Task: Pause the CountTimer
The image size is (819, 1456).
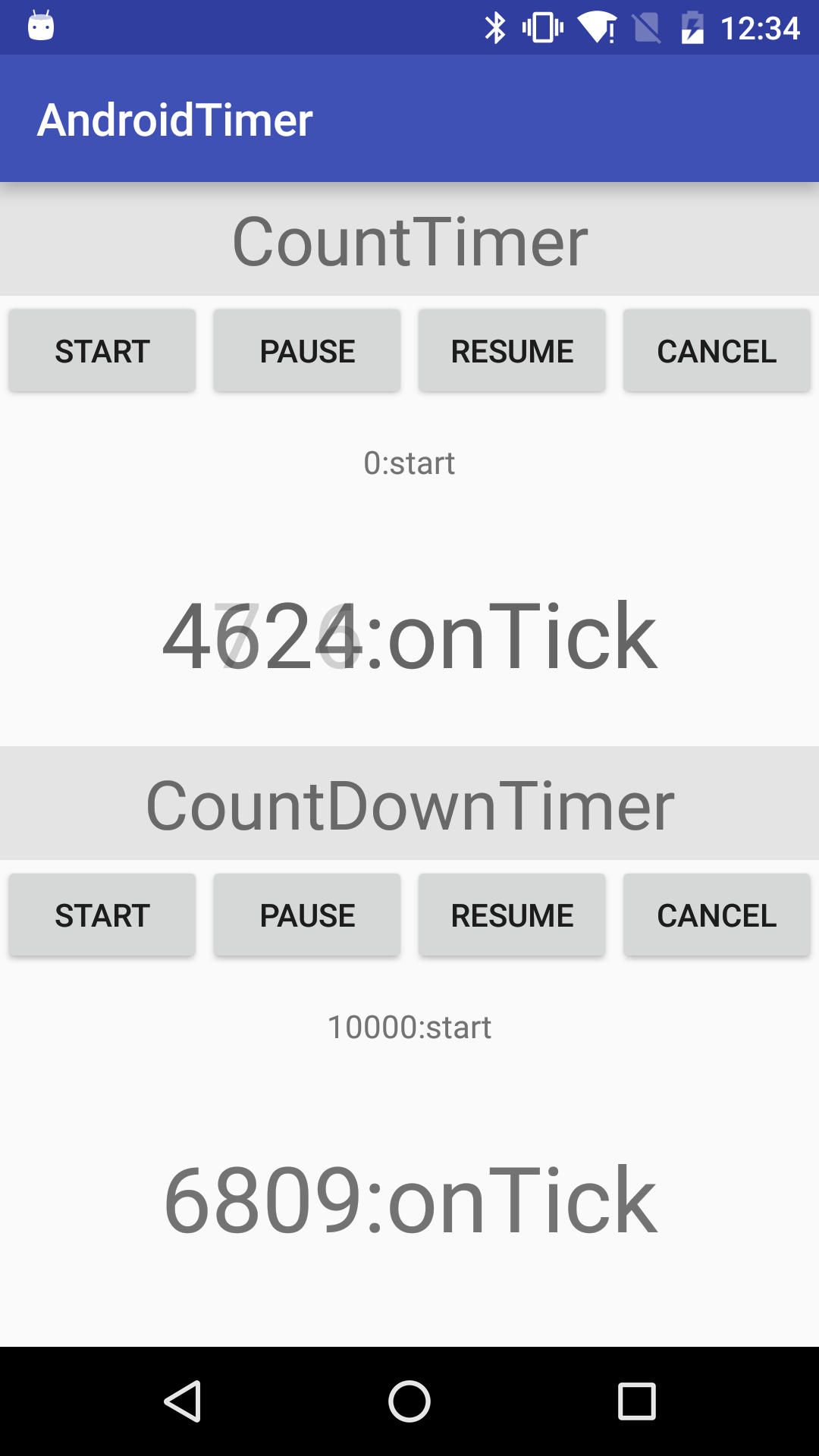Action: point(307,351)
